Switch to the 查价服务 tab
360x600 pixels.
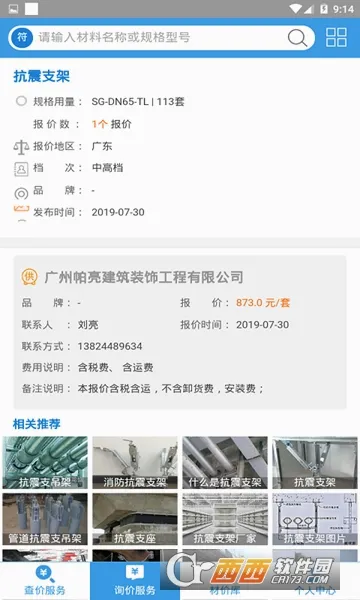[x=45, y=581]
